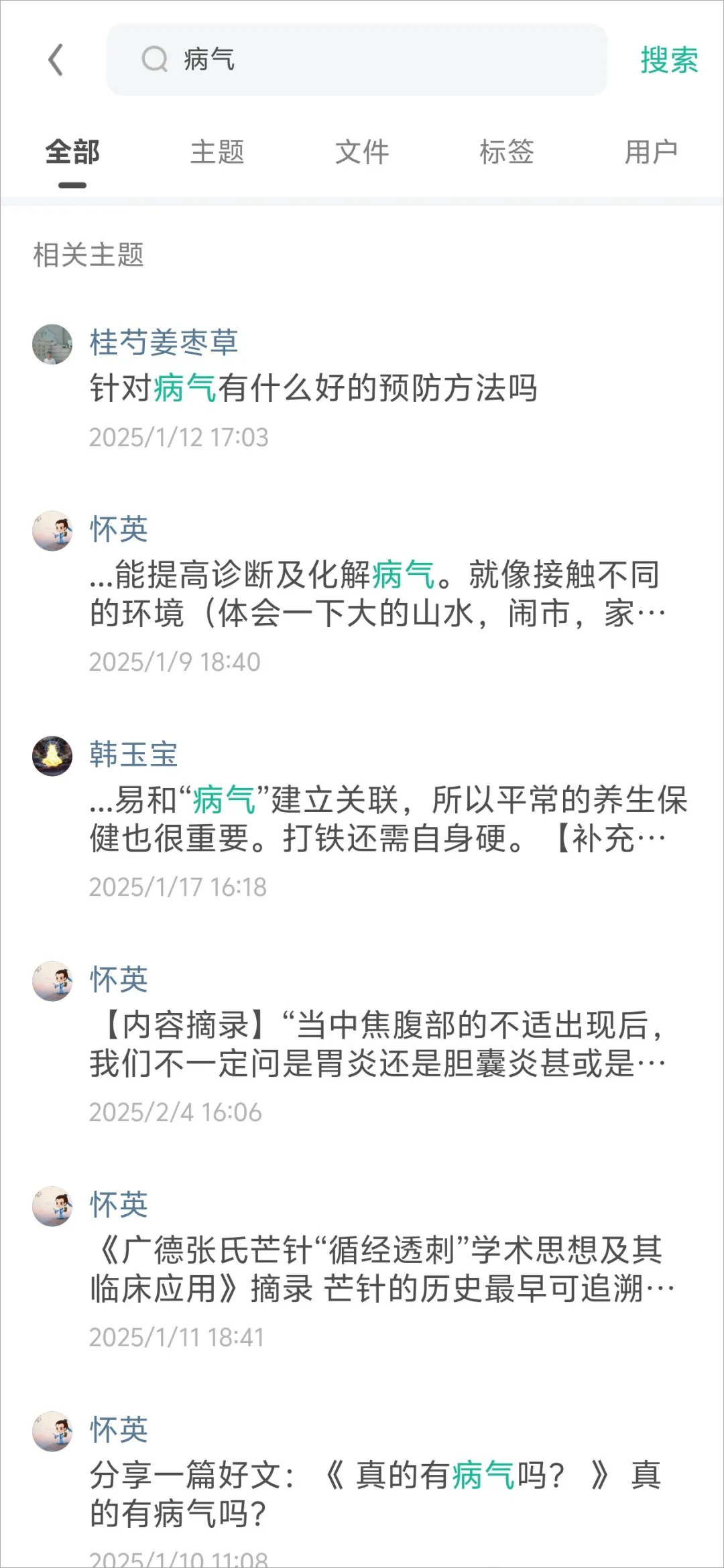Image resolution: width=724 pixels, height=1568 pixels.
Task: Switch to the 文件 tab
Action: pos(362,152)
